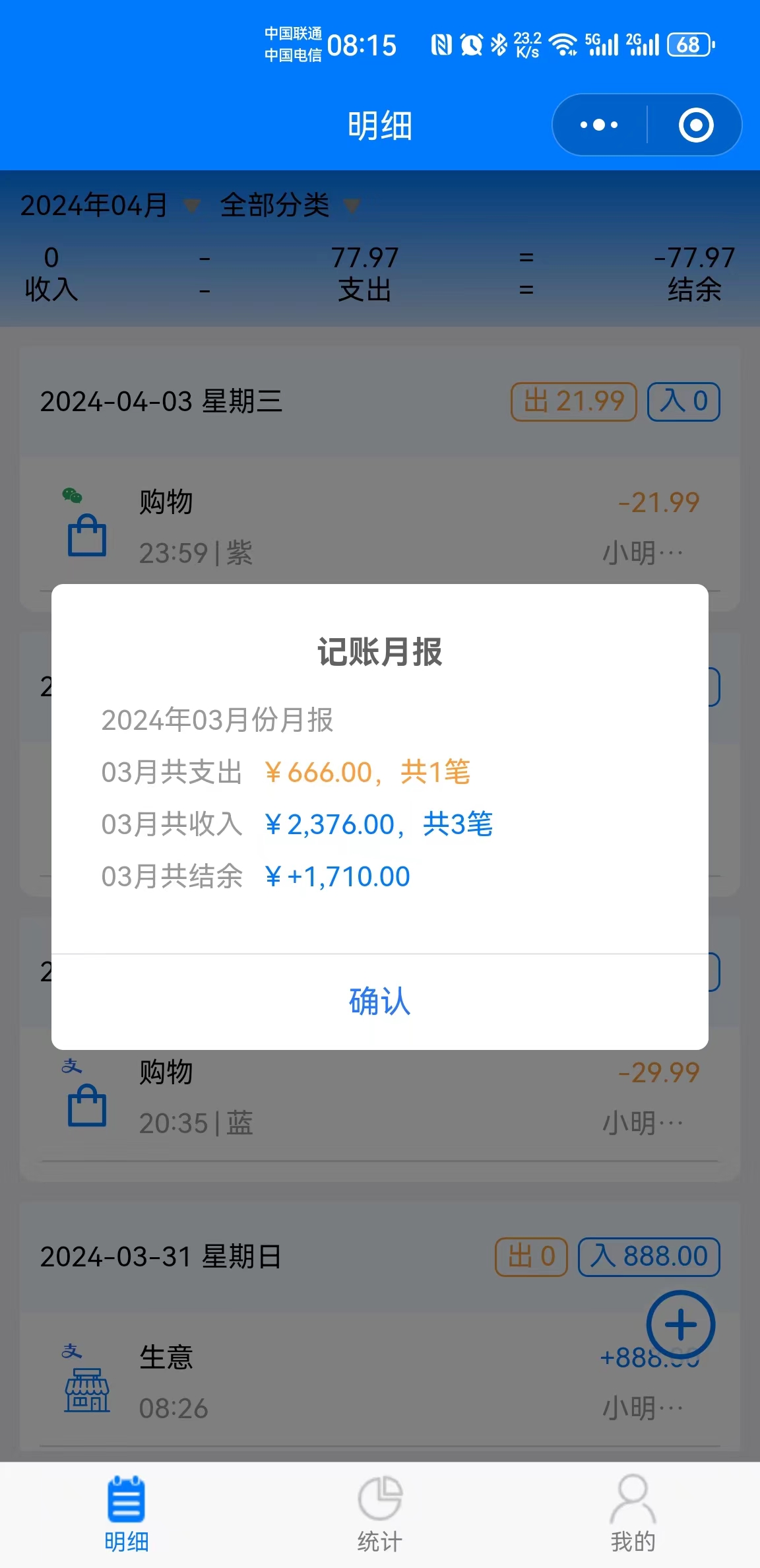
Task: Add a new record with the plus button
Action: (681, 1324)
